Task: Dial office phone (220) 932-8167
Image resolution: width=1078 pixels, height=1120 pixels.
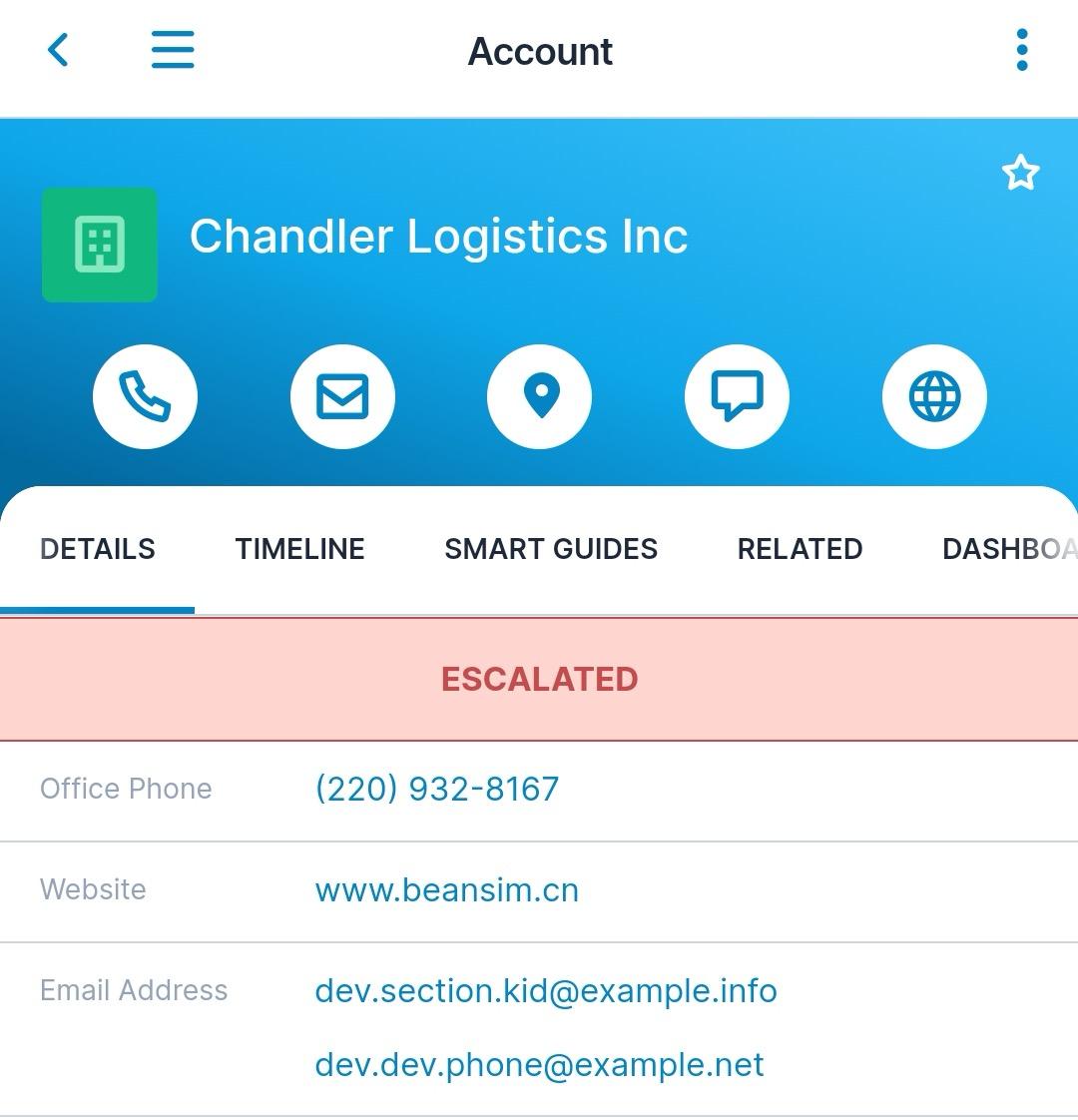Action: tap(437, 790)
